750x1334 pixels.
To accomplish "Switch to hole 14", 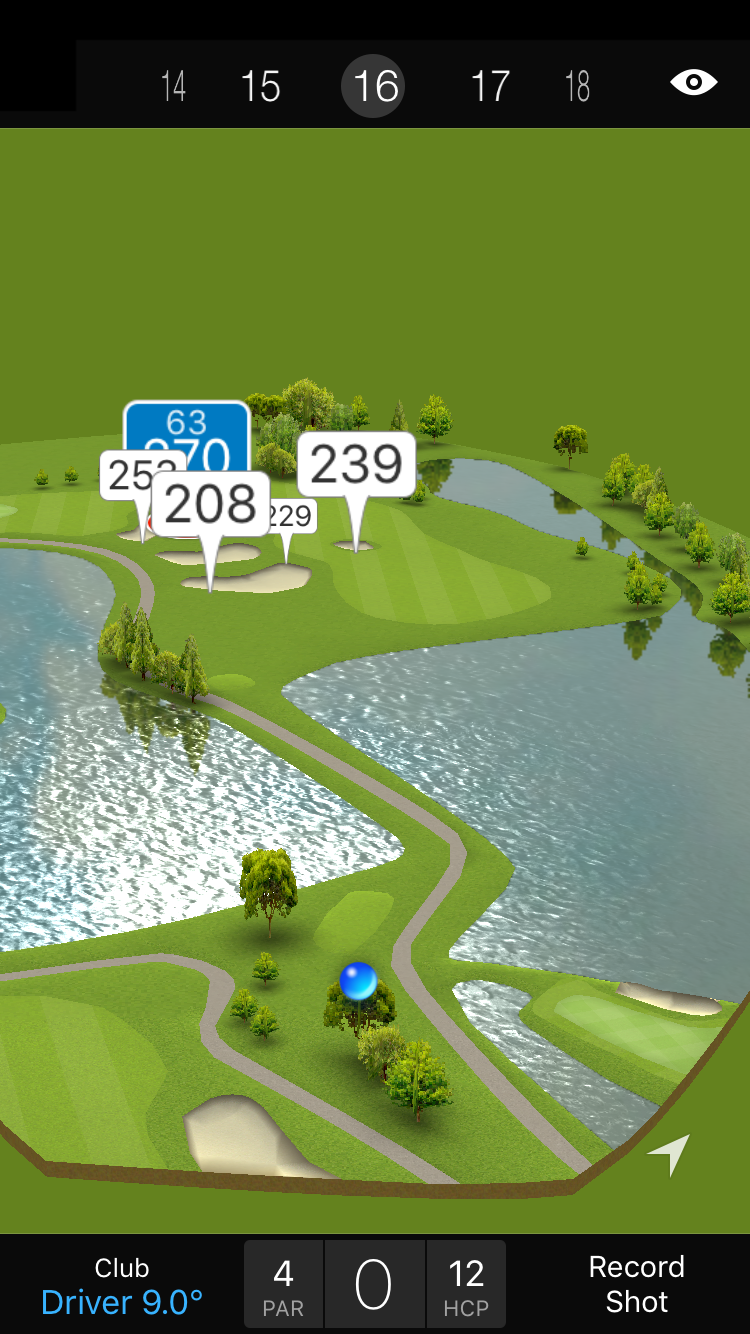I will click(x=173, y=86).
